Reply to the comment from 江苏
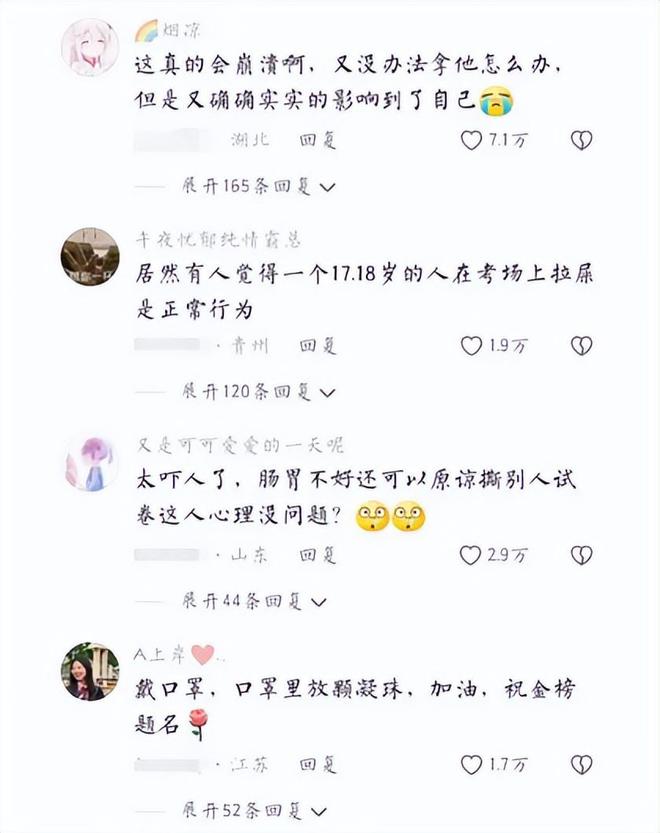Screen dimensions: 660x833 click(x=318, y=765)
